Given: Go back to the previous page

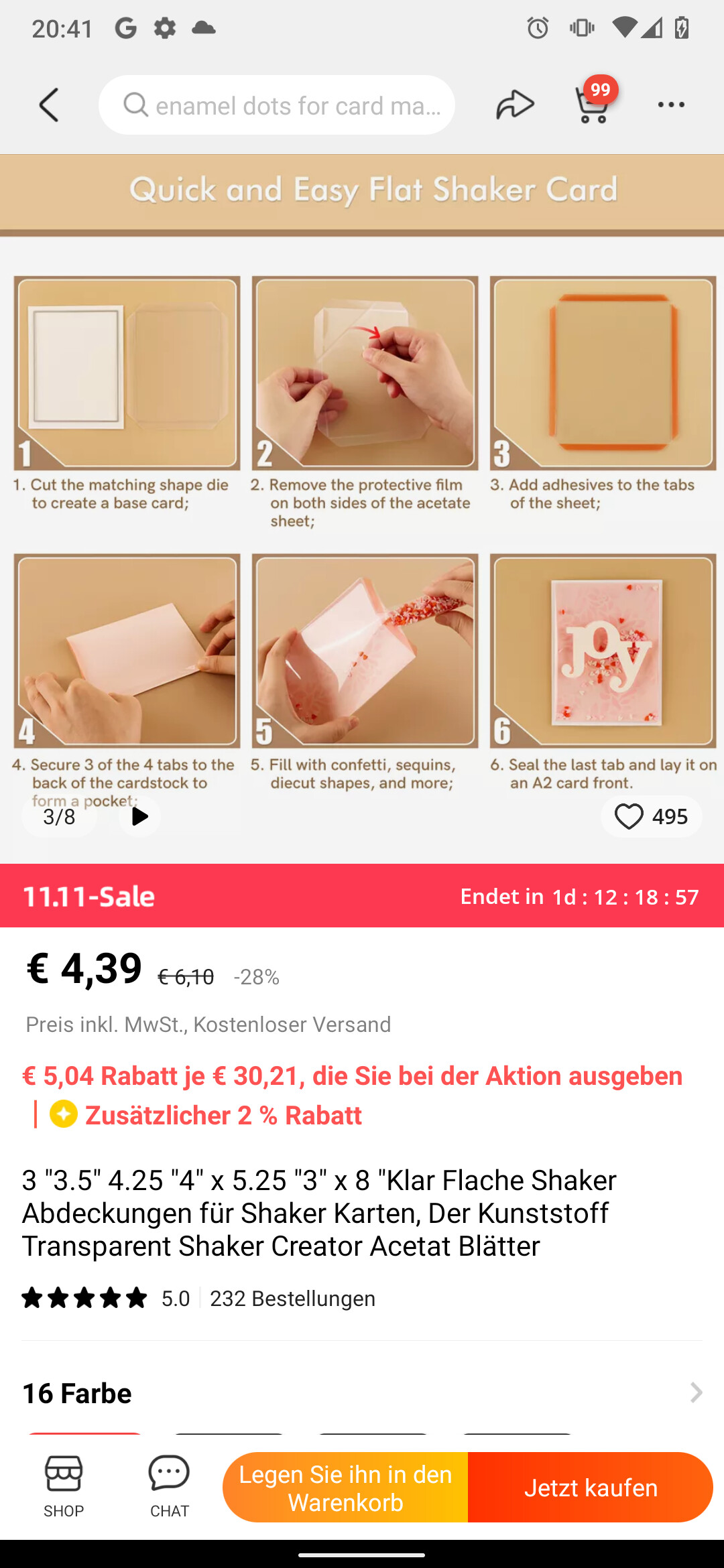Looking at the screenshot, I should point(49,105).
